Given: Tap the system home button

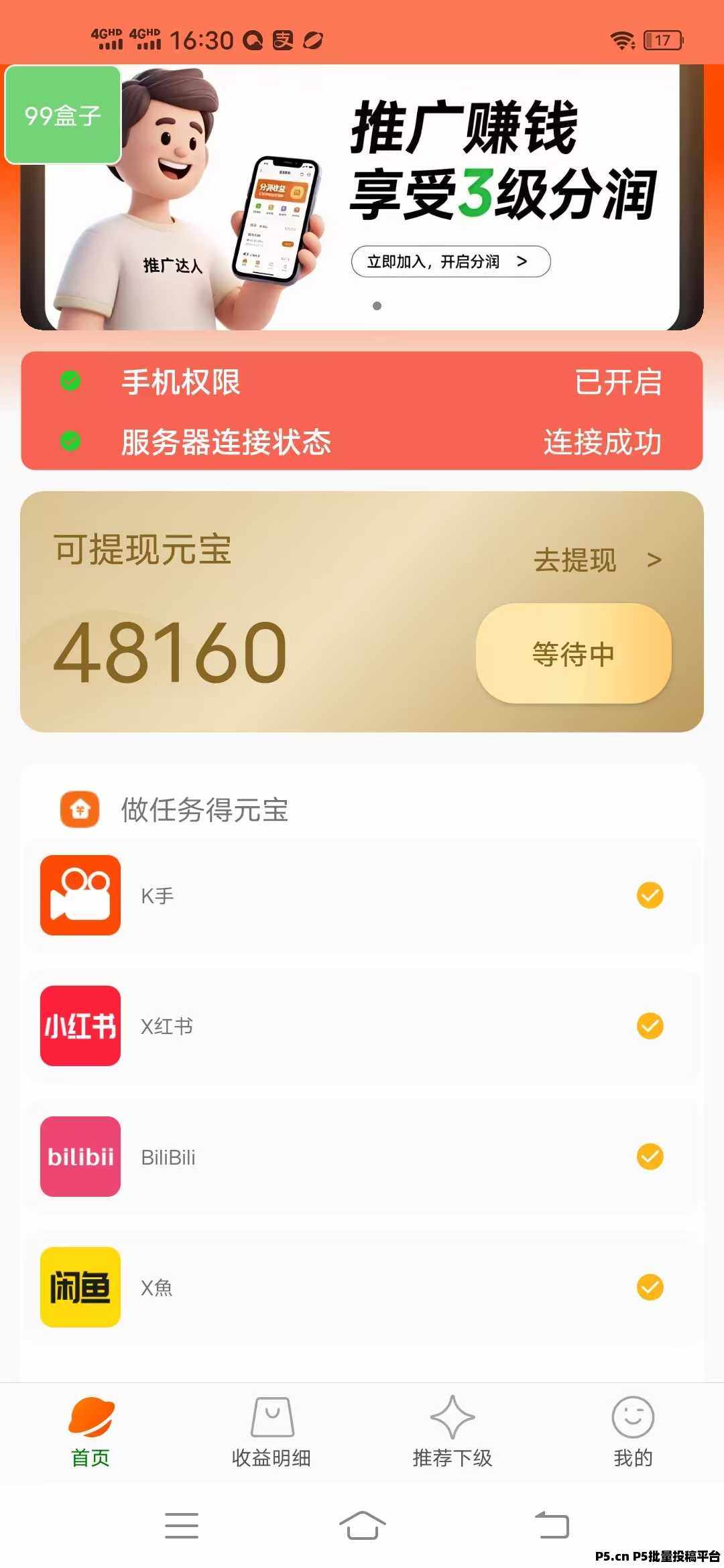Looking at the screenshot, I should tap(362, 1525).
